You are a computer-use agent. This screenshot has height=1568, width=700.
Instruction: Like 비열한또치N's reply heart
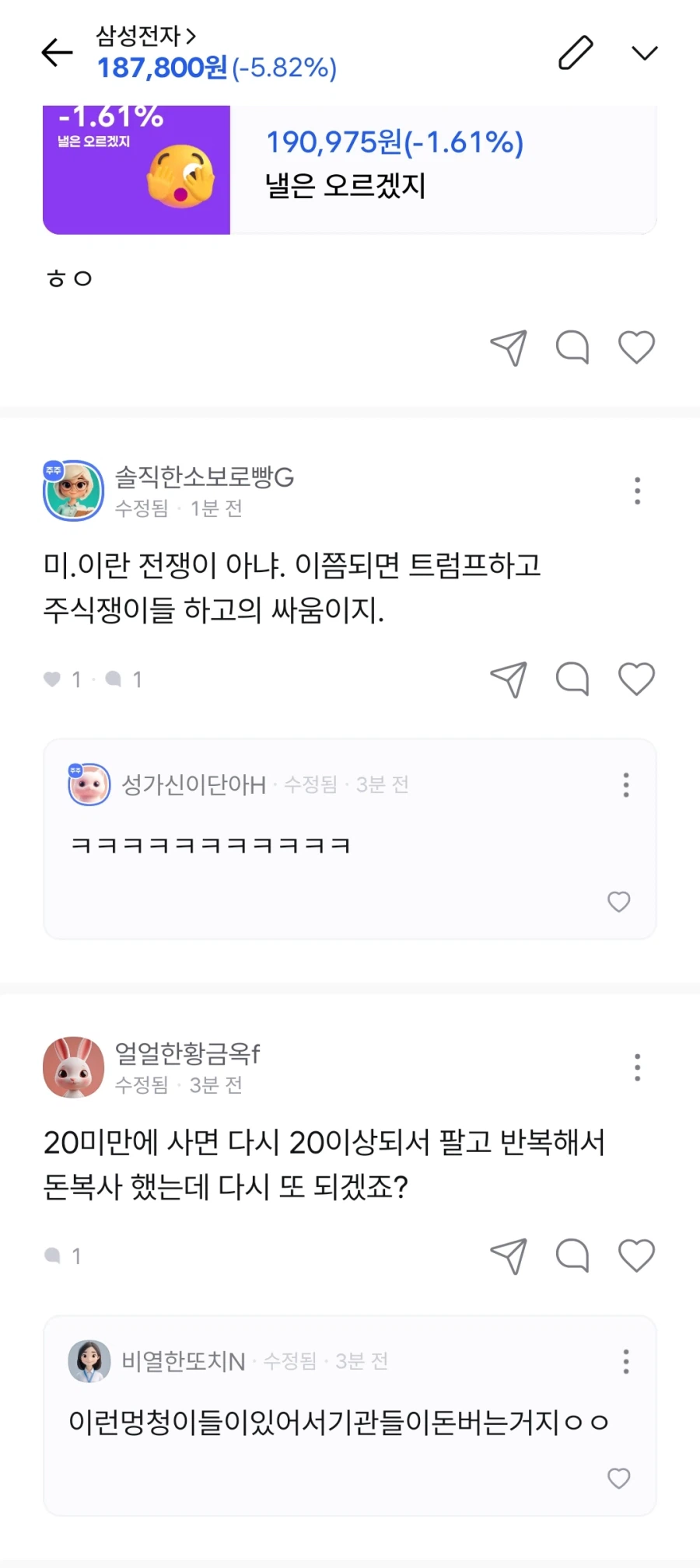619,1479
